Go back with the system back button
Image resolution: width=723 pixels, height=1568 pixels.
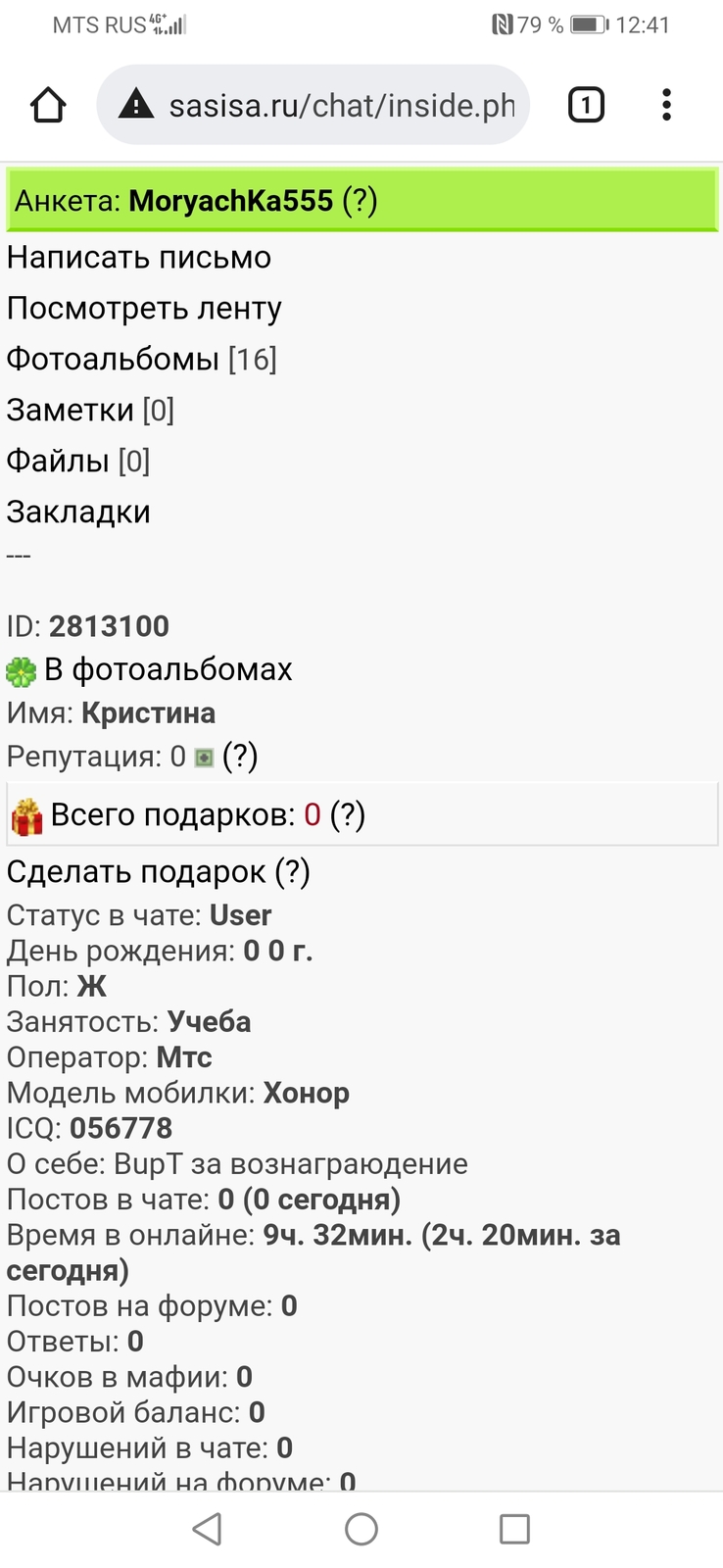click(207, 1529)
